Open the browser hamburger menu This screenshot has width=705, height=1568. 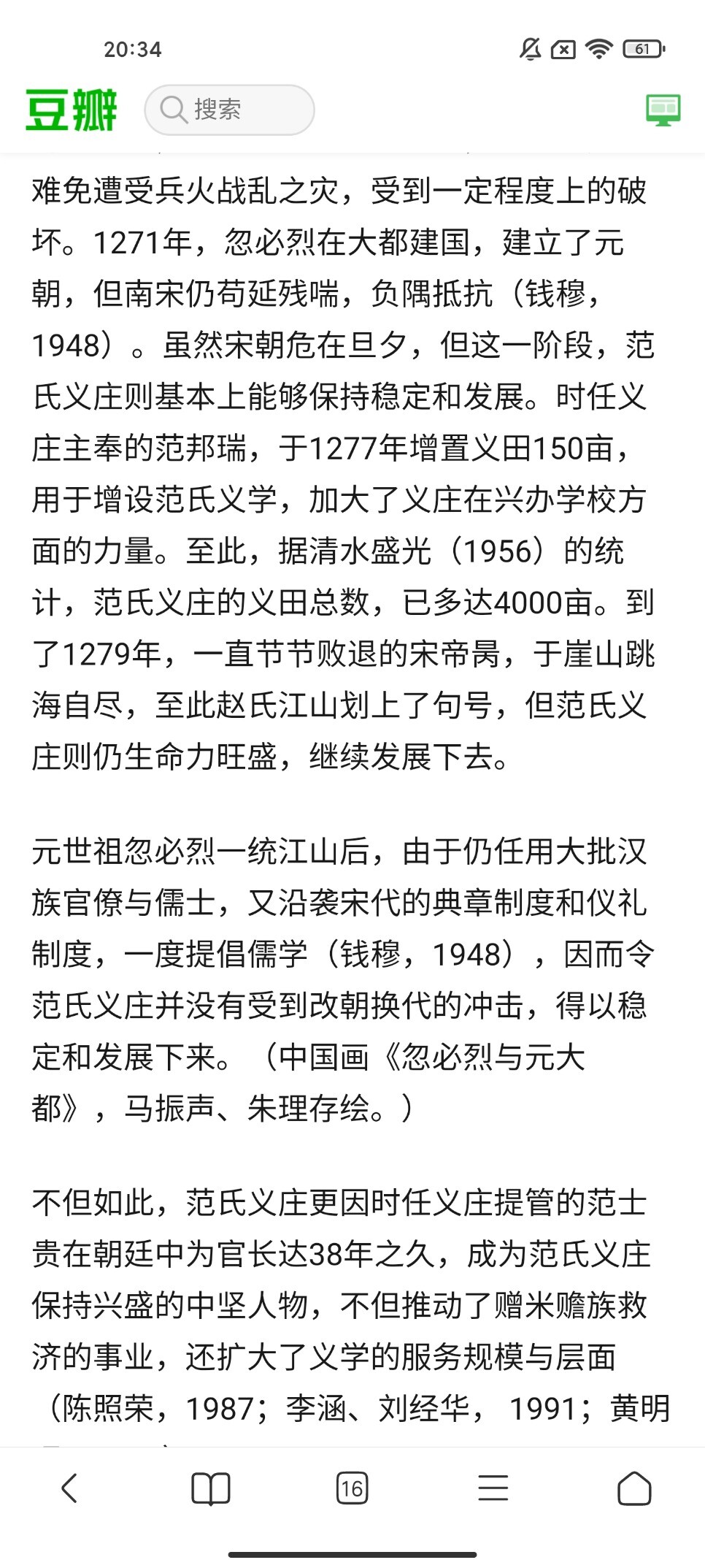493,1488
